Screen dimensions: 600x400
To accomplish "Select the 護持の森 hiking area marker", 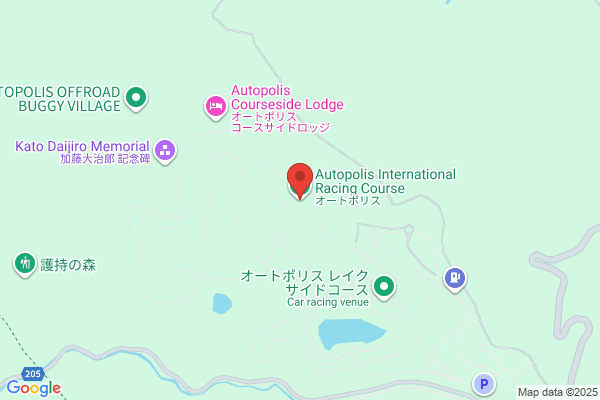I will coord(25,264).
